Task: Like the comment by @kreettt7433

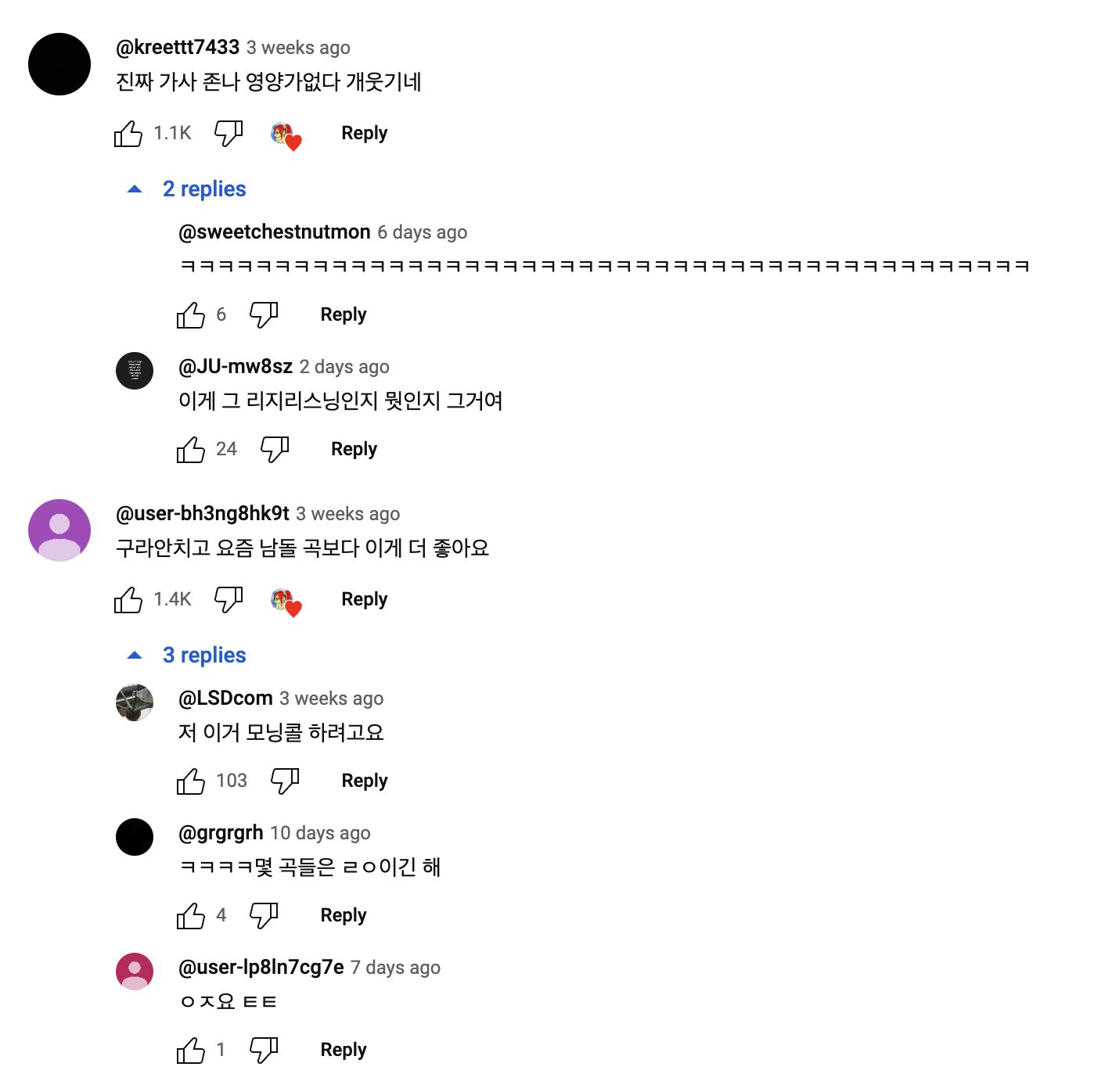Action: [x=128, y=134]
